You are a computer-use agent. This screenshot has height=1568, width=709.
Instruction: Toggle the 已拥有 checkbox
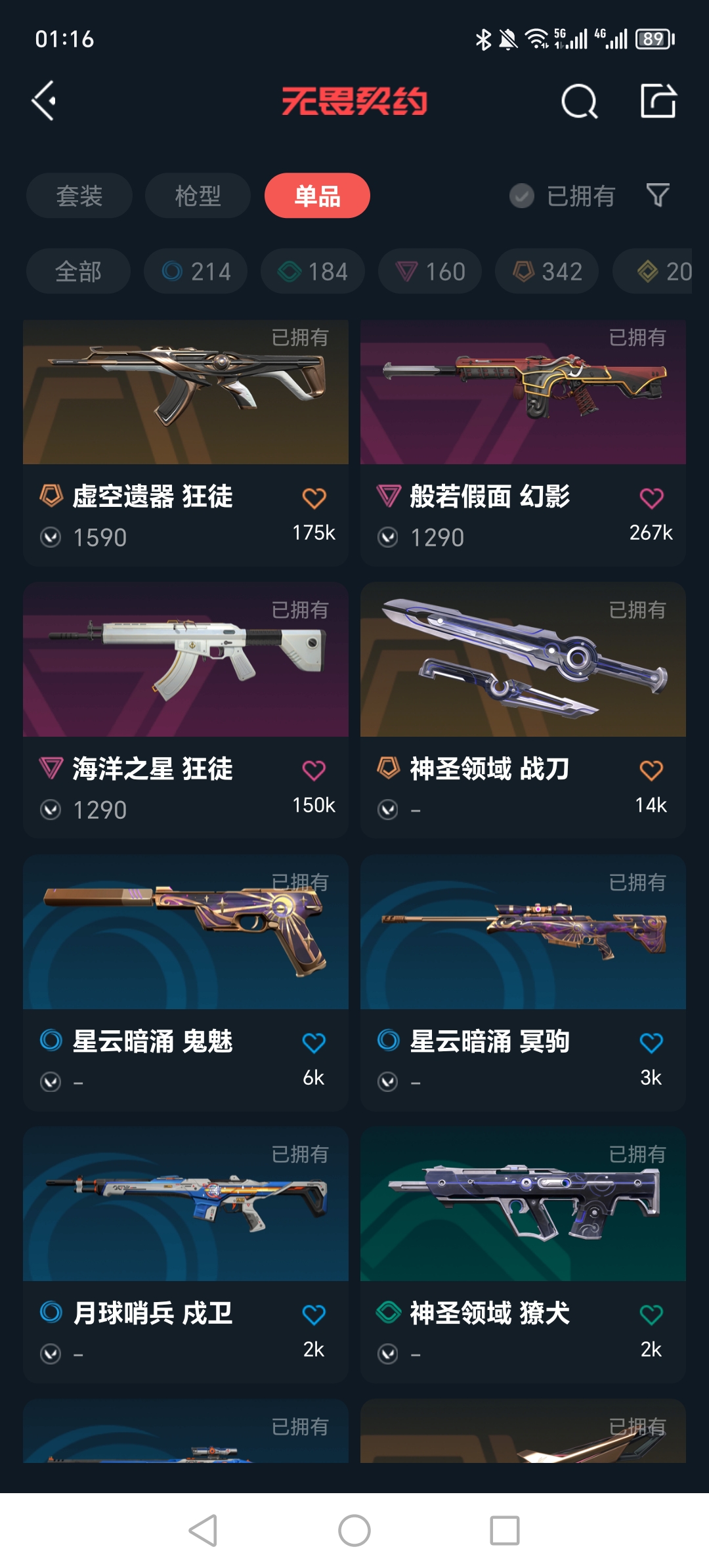(522, 196)
